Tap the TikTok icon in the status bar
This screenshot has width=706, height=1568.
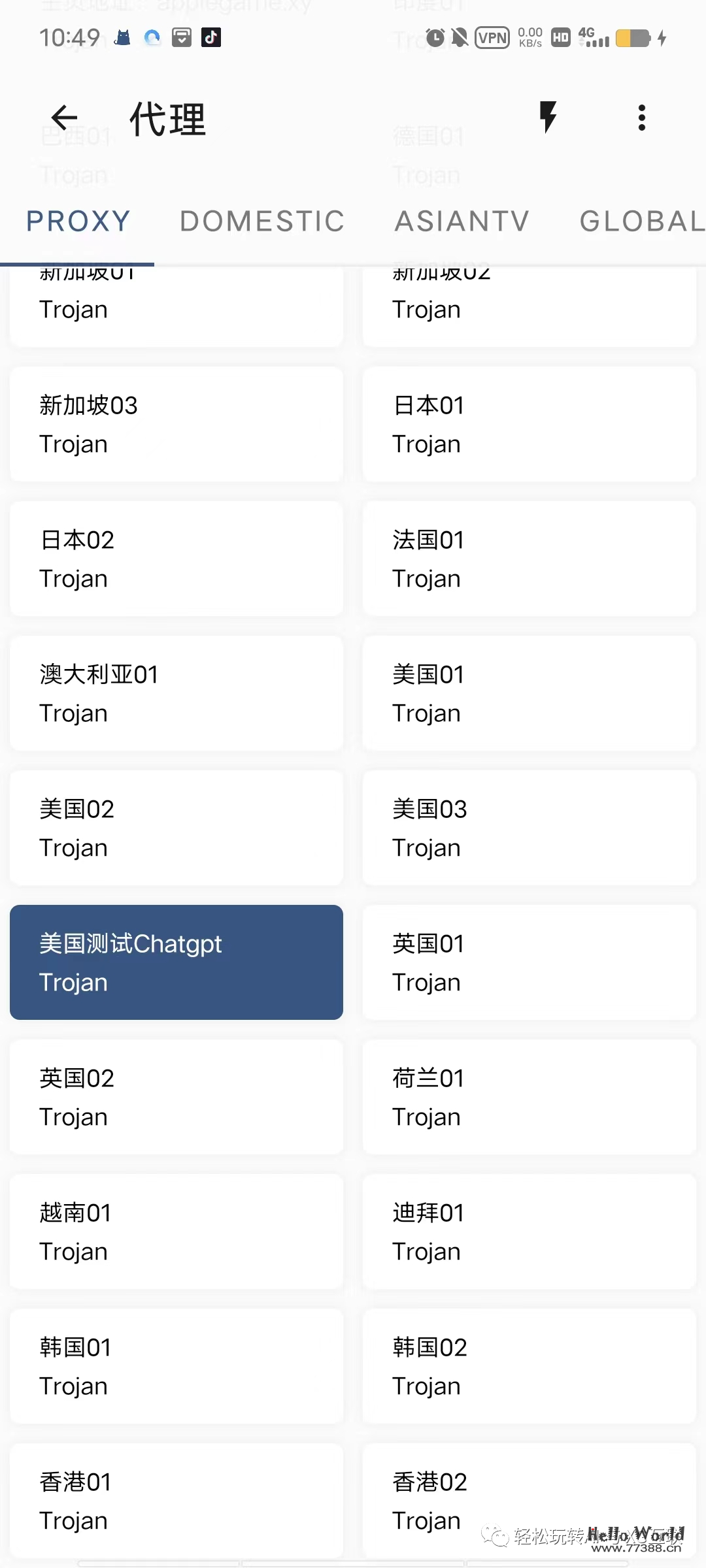tap(210, 37)
